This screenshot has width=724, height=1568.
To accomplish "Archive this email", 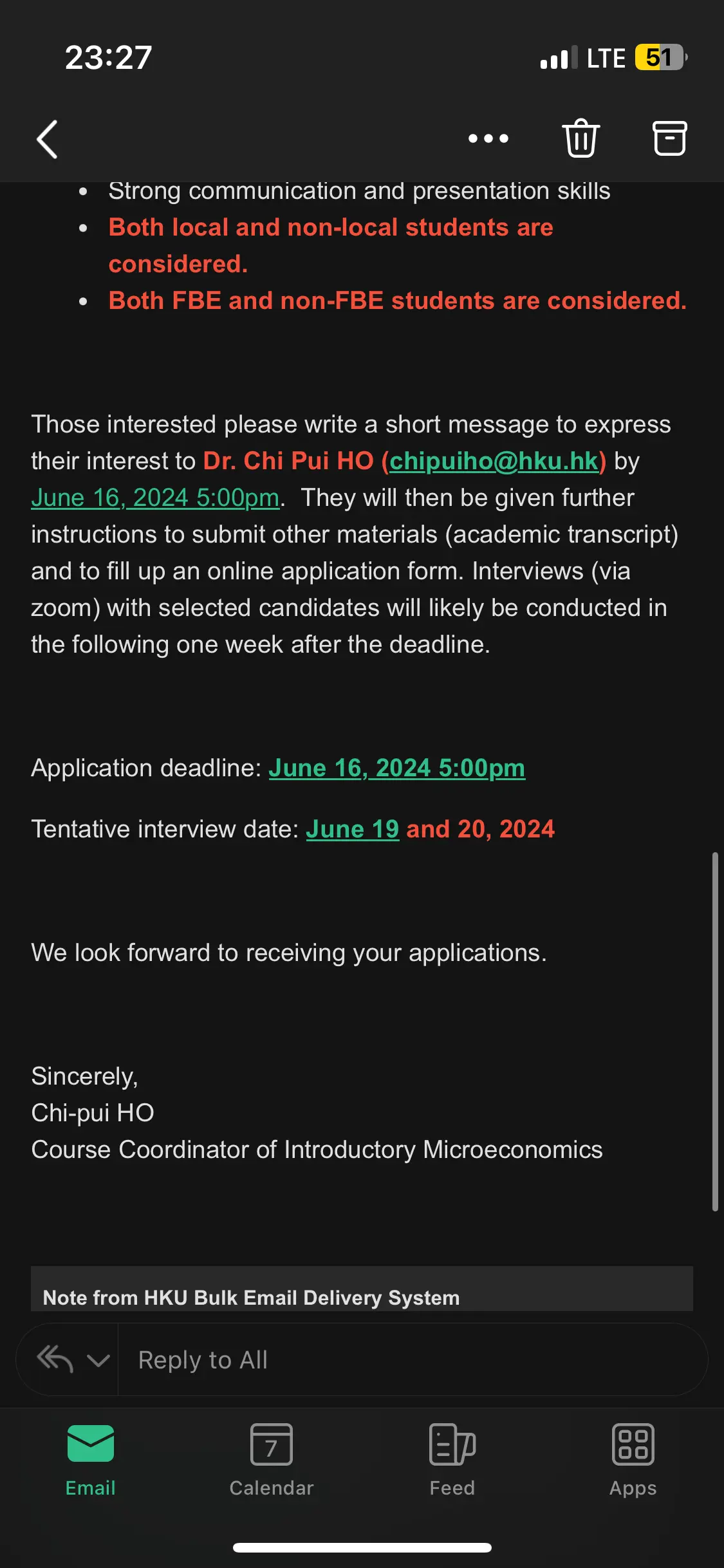I will point(670,138).
